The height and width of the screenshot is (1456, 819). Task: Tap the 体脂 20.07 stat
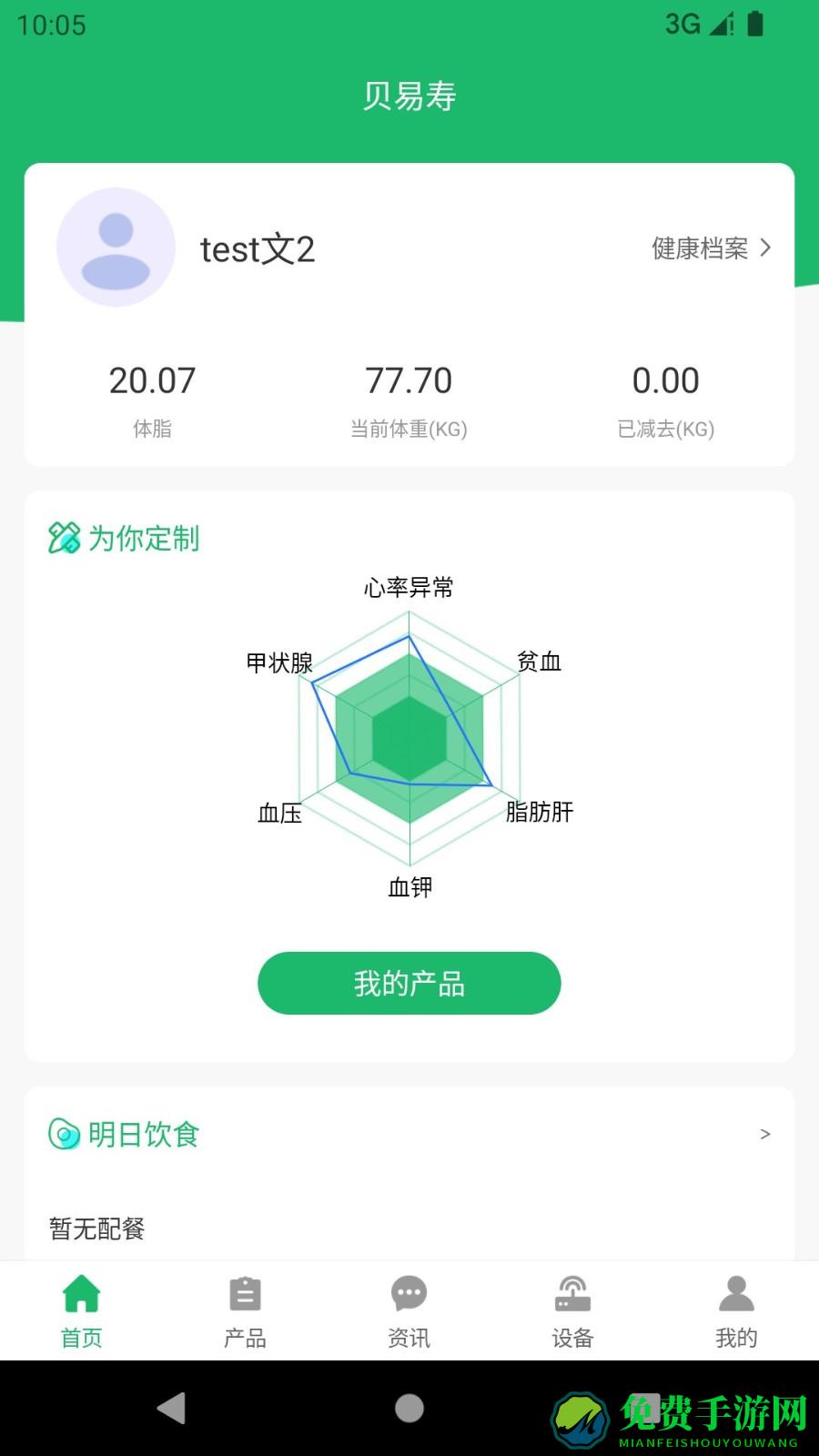coord(152,380)
